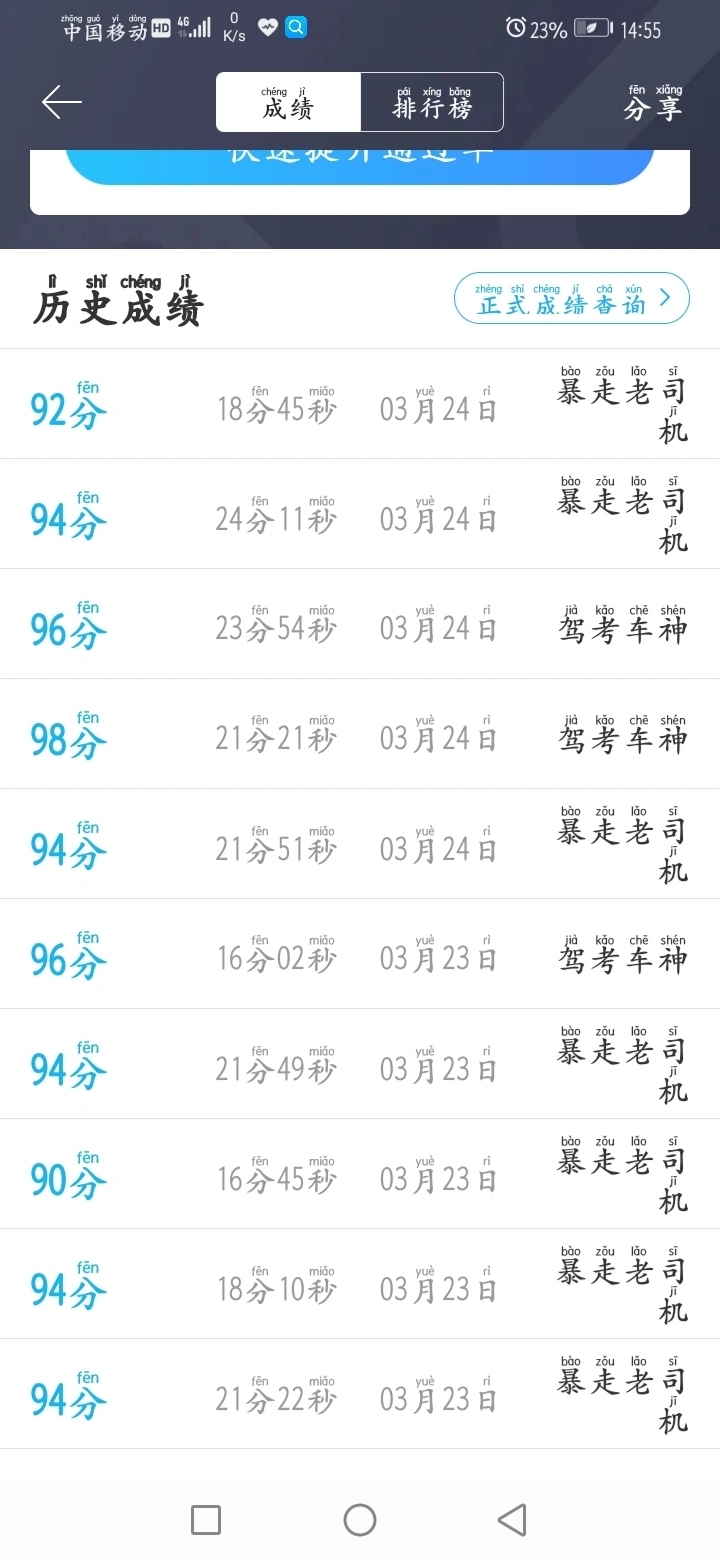720x1560 pixels.
Task: Go to the system home screen
Action: (360, 1520)
